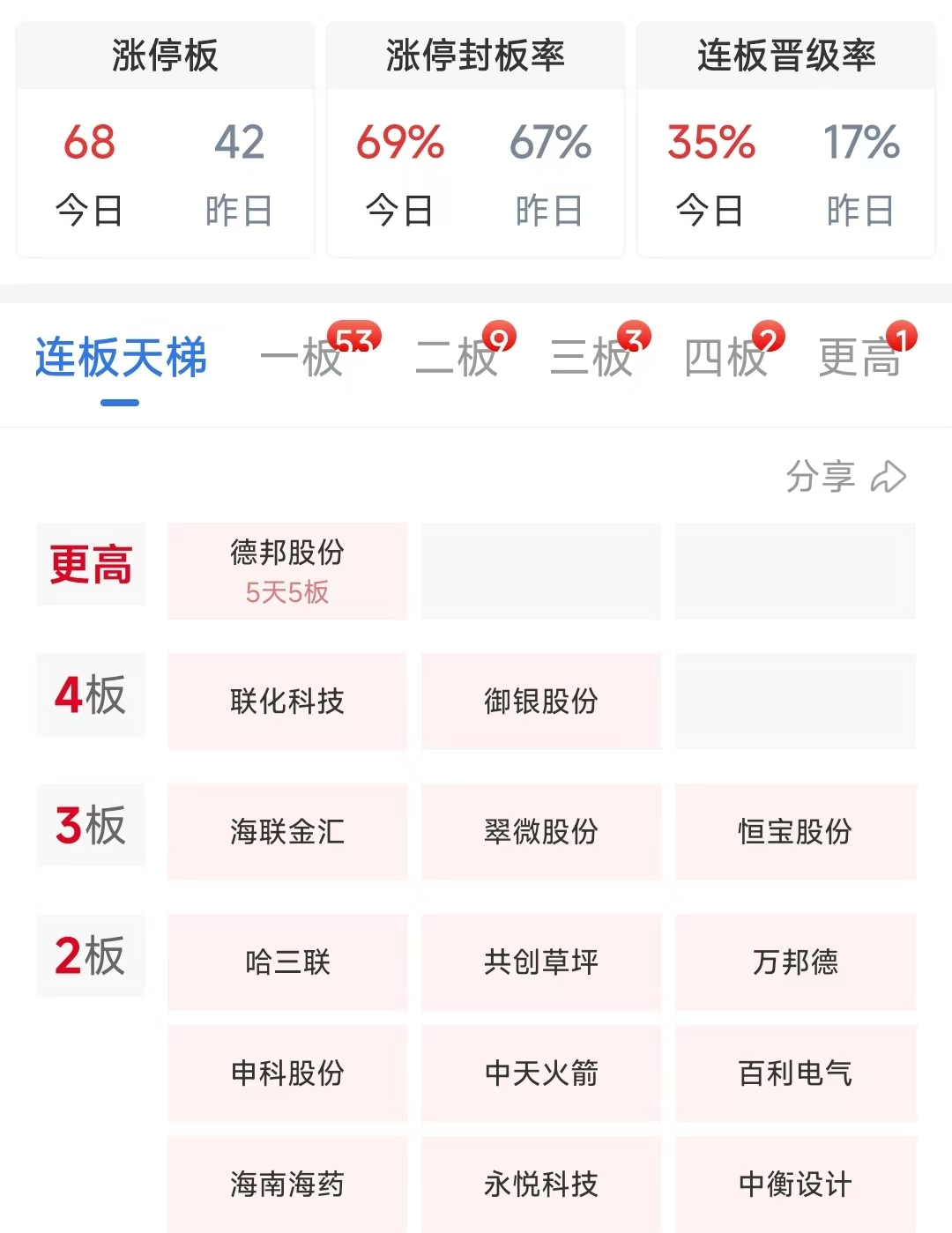
Task: View 中天火箭 stock details
Action: 541,1073
